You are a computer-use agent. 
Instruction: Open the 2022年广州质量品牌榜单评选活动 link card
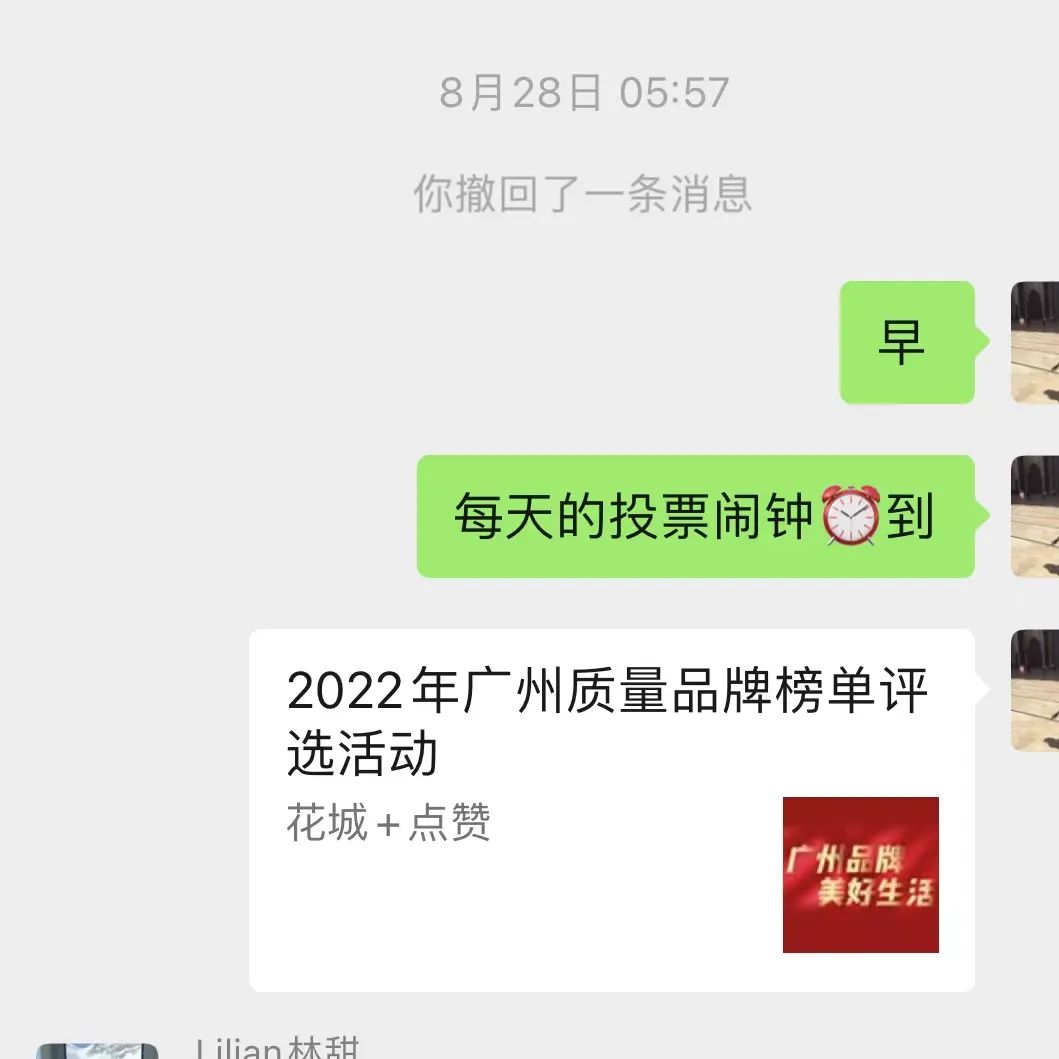click(x=610, y=808)
